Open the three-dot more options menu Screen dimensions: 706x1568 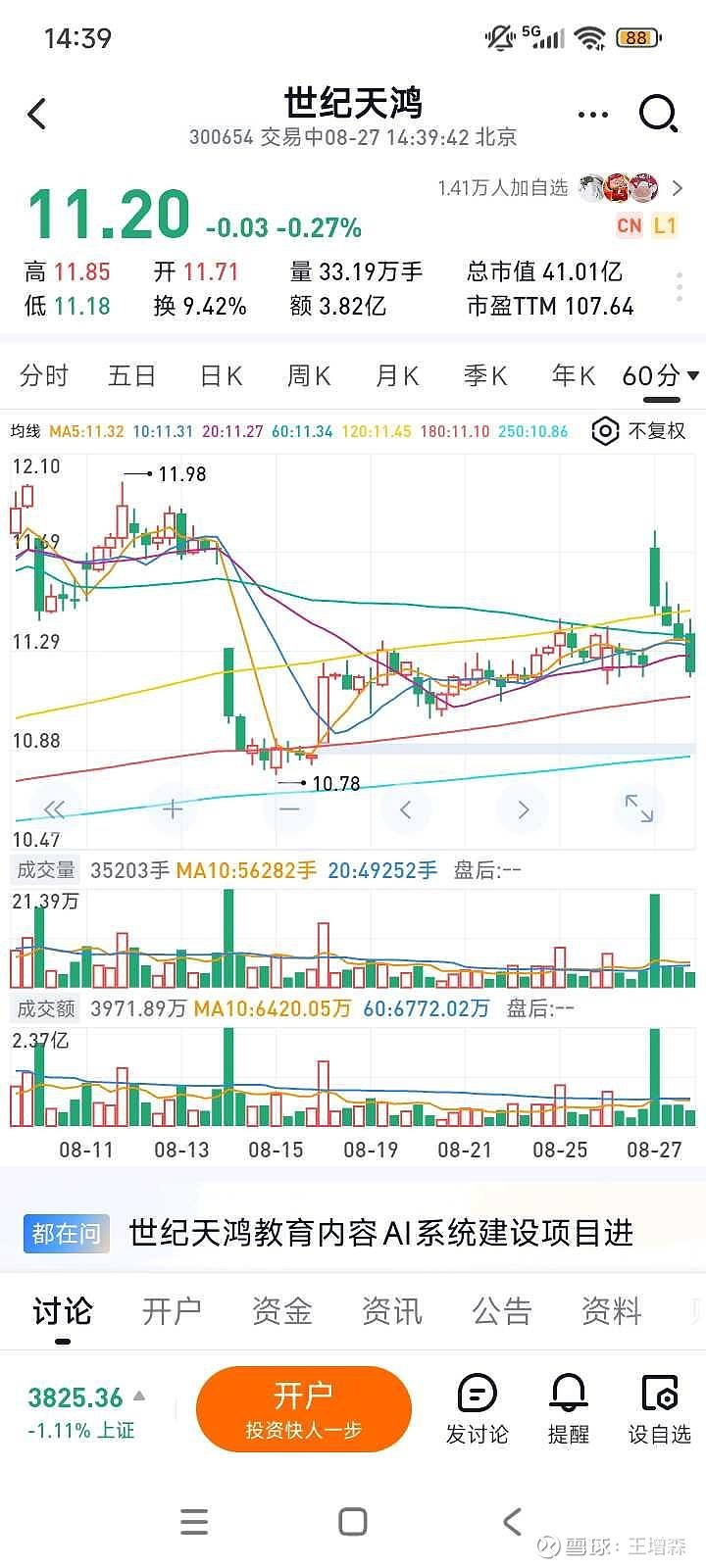click(593, 115)
